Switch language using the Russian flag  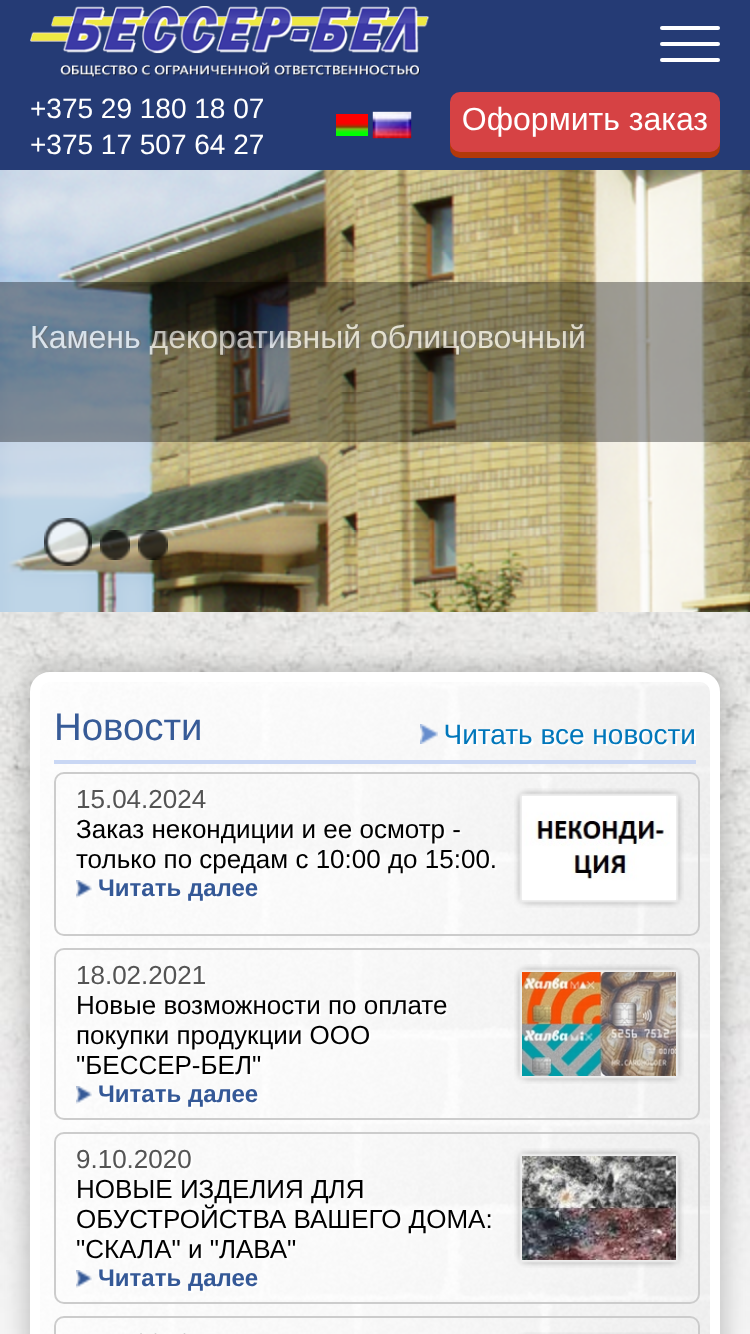(x=393, y=125)
